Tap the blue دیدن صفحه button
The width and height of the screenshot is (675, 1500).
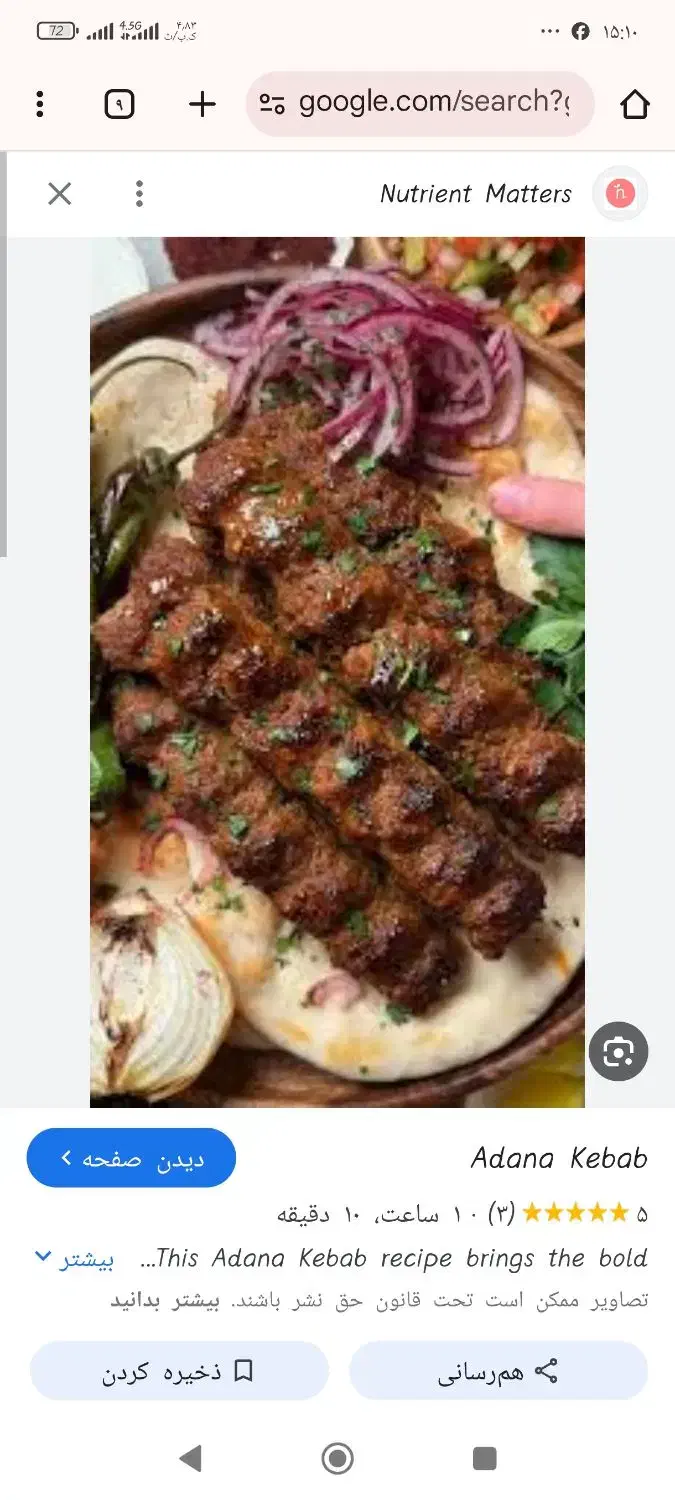coord(131,1158)
